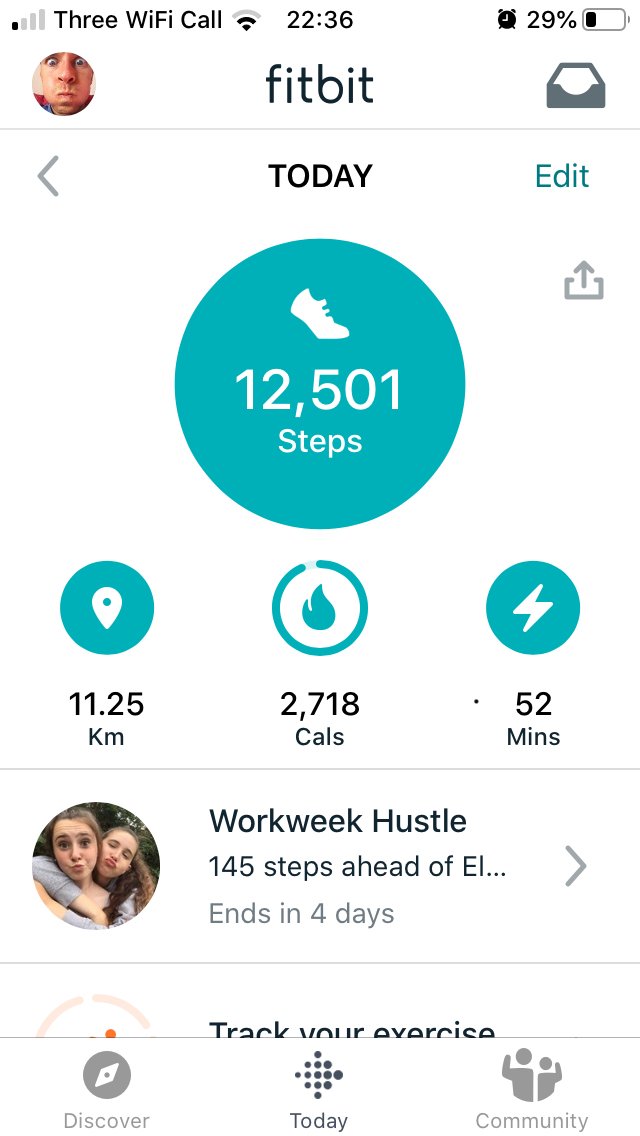
Task: Go to the previous day
Action: (x=48, y=176)
